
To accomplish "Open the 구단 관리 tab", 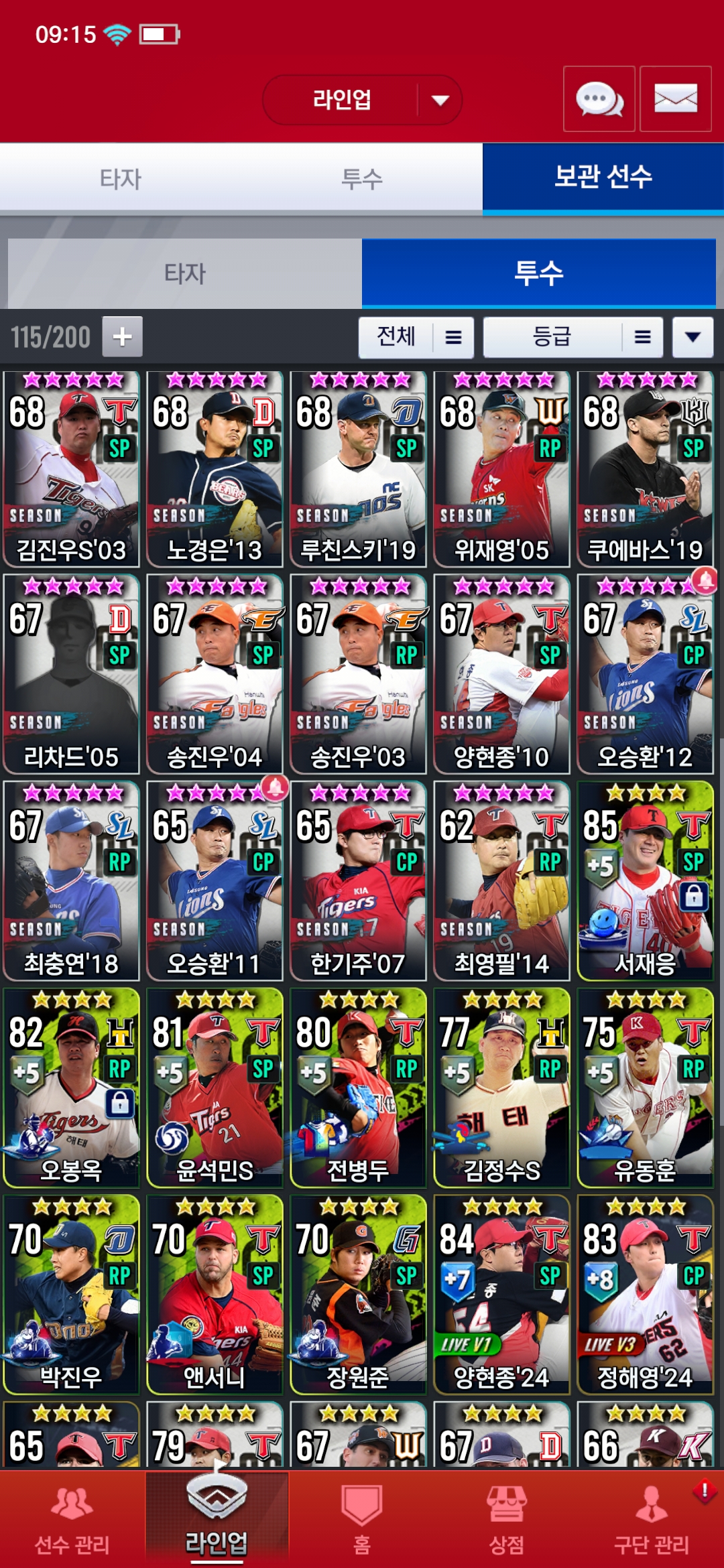I will [652, 1520].
